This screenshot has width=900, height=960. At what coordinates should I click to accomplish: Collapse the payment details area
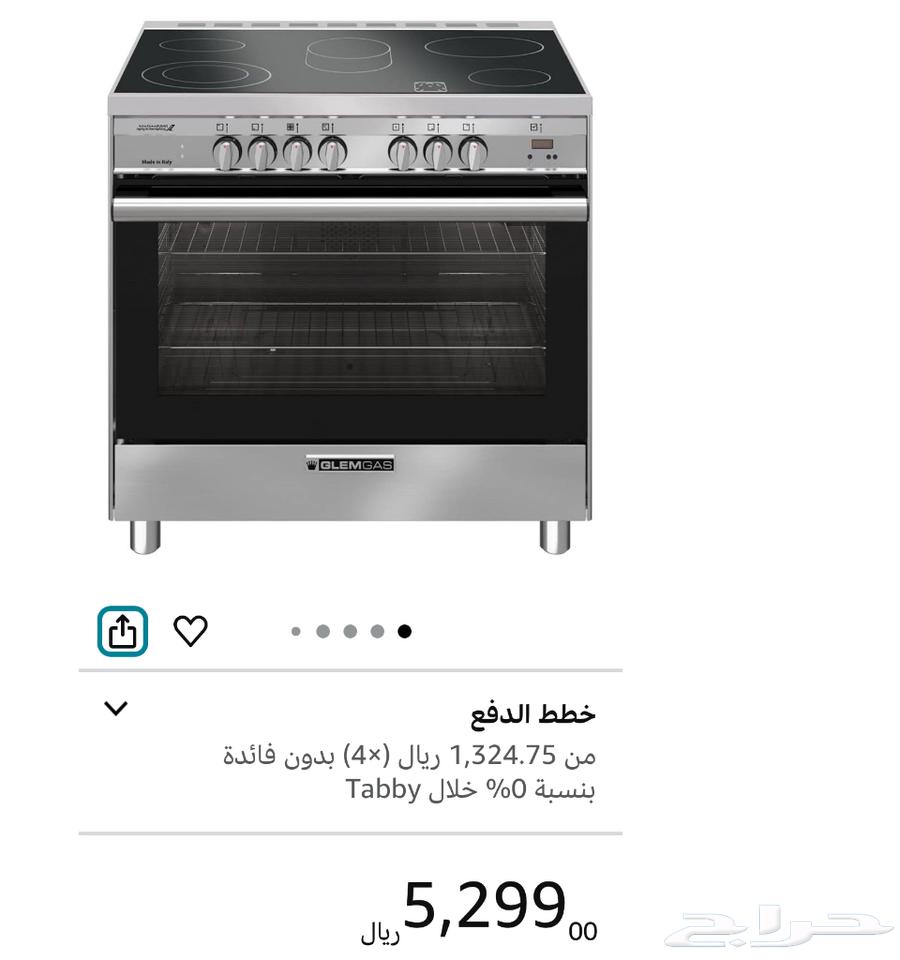(117, 709)
